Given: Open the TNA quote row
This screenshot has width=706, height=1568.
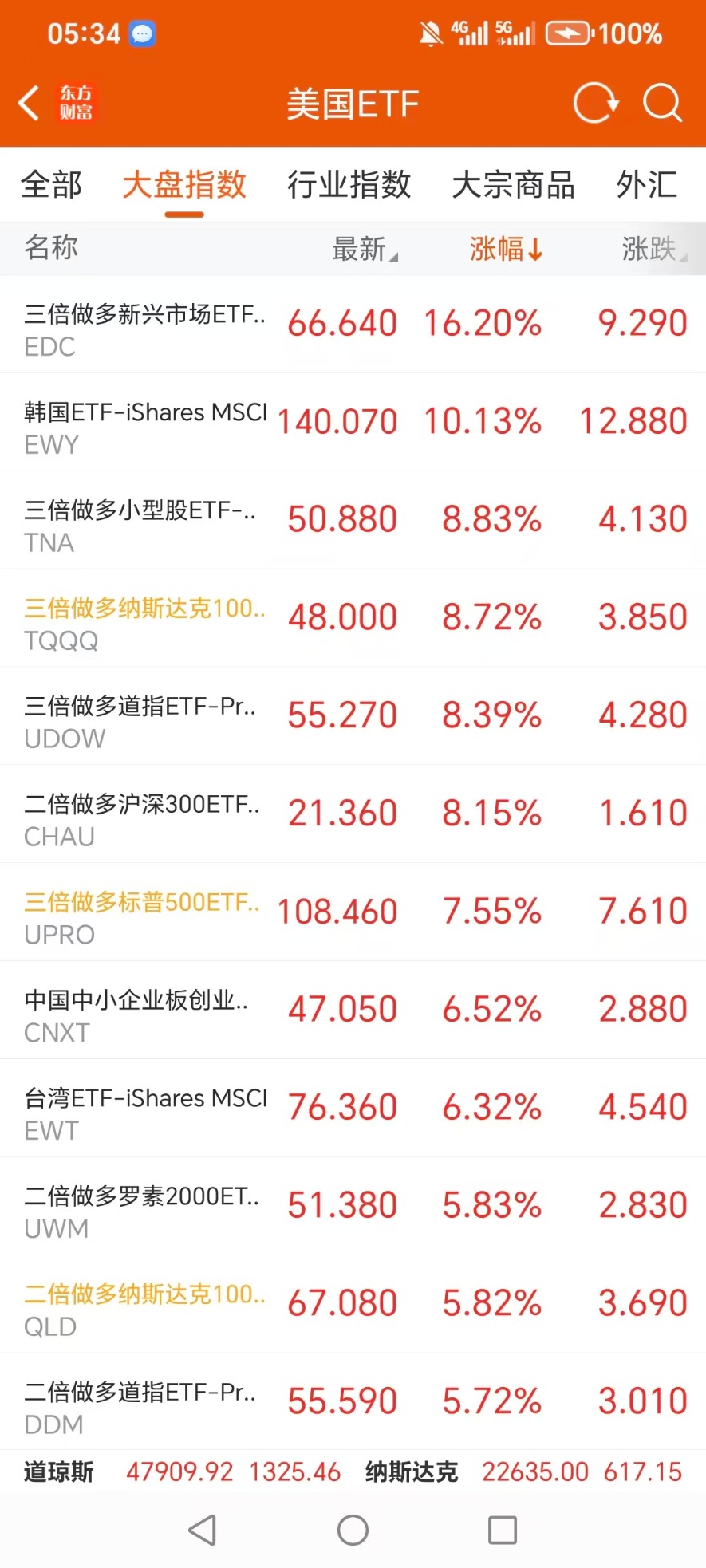Looking at the screenshot, I should pos(353,521).
